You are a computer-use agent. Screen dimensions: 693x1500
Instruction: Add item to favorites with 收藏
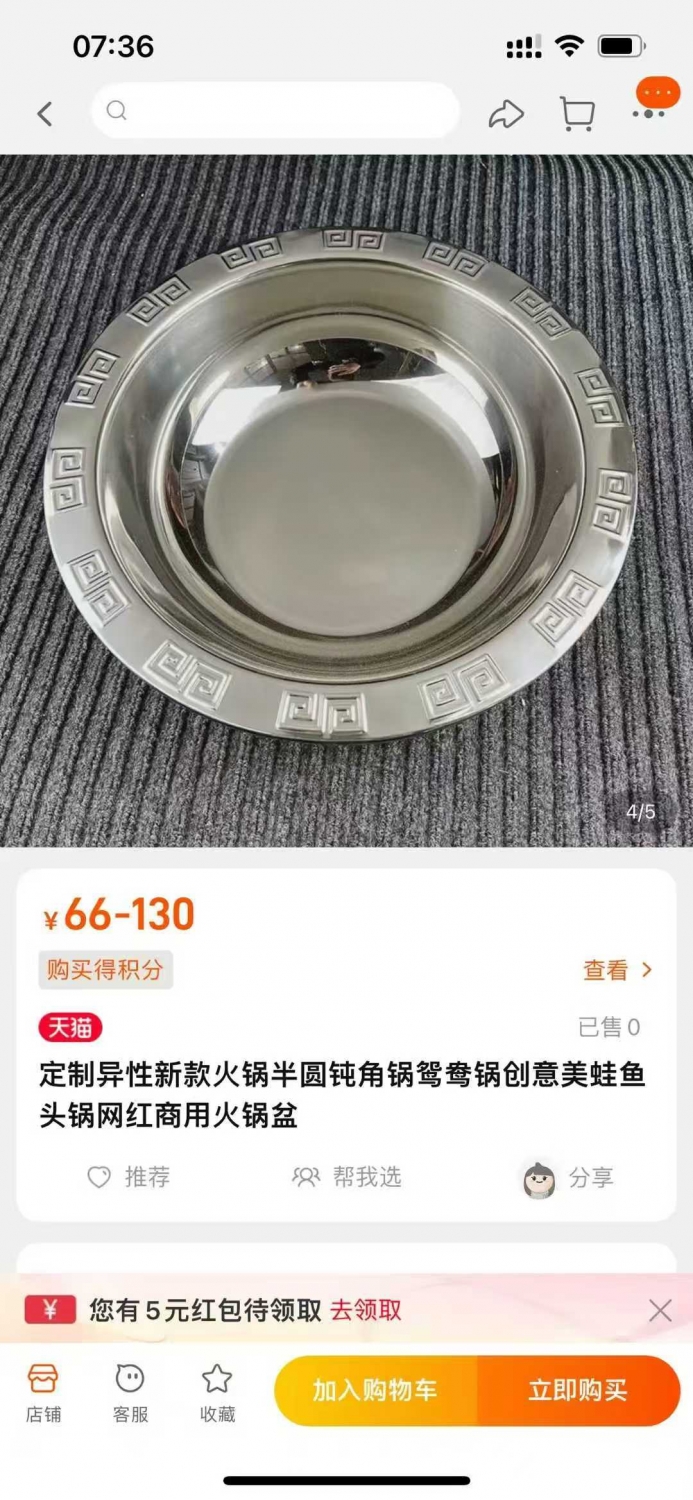pos(217,1393)
